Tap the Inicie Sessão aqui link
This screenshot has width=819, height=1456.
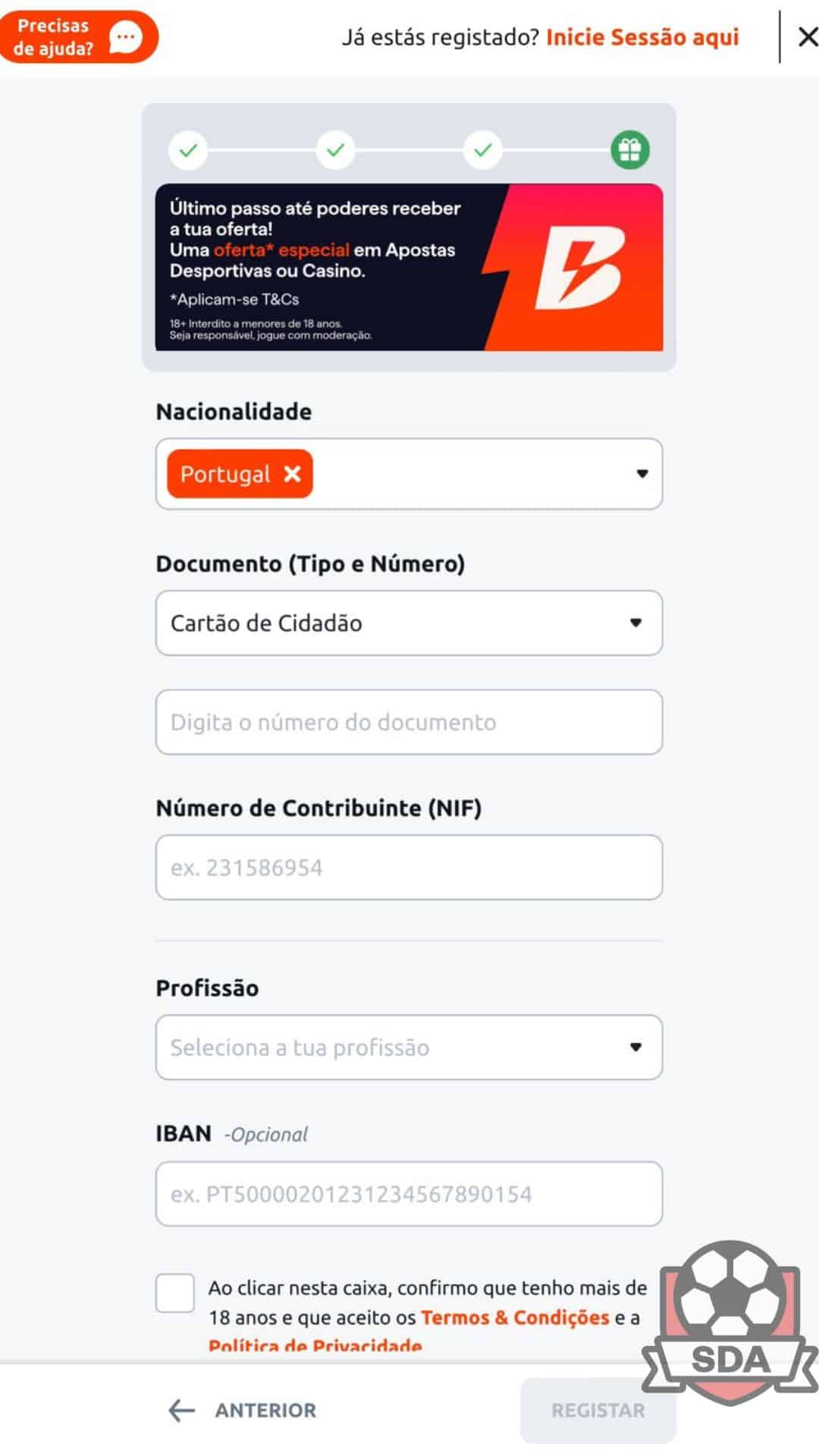pyautogui.click(x=642, y=37)
